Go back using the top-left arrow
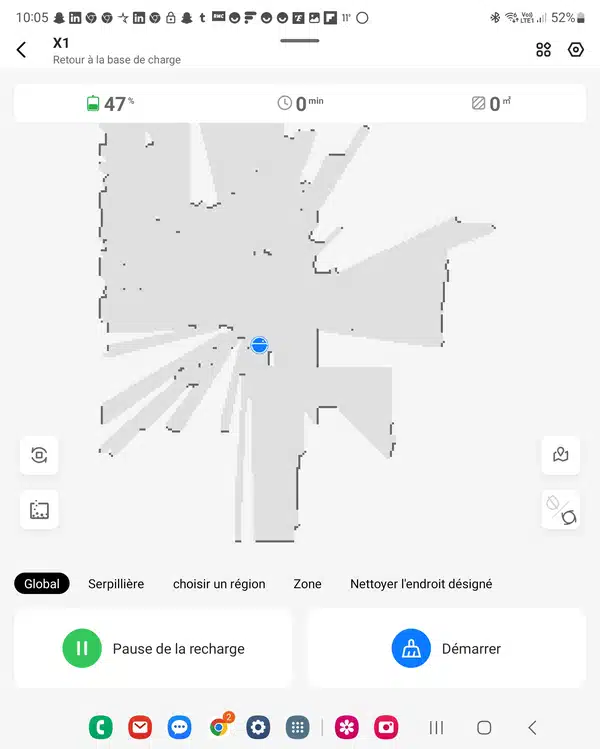 [22, 50]
